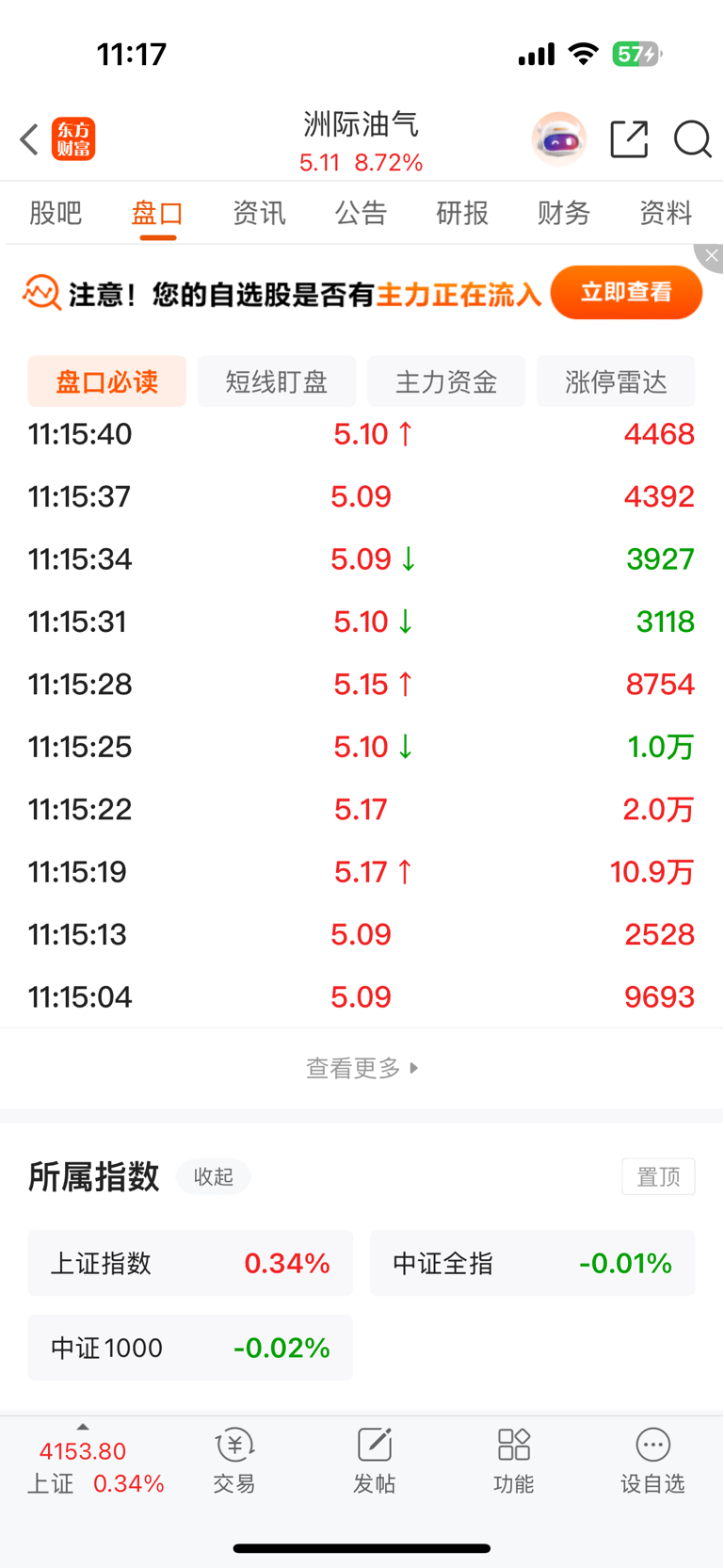The image size is (724, 1568).
Task: Add stock to watchlist via 设自选
Action: (652, 1462)
